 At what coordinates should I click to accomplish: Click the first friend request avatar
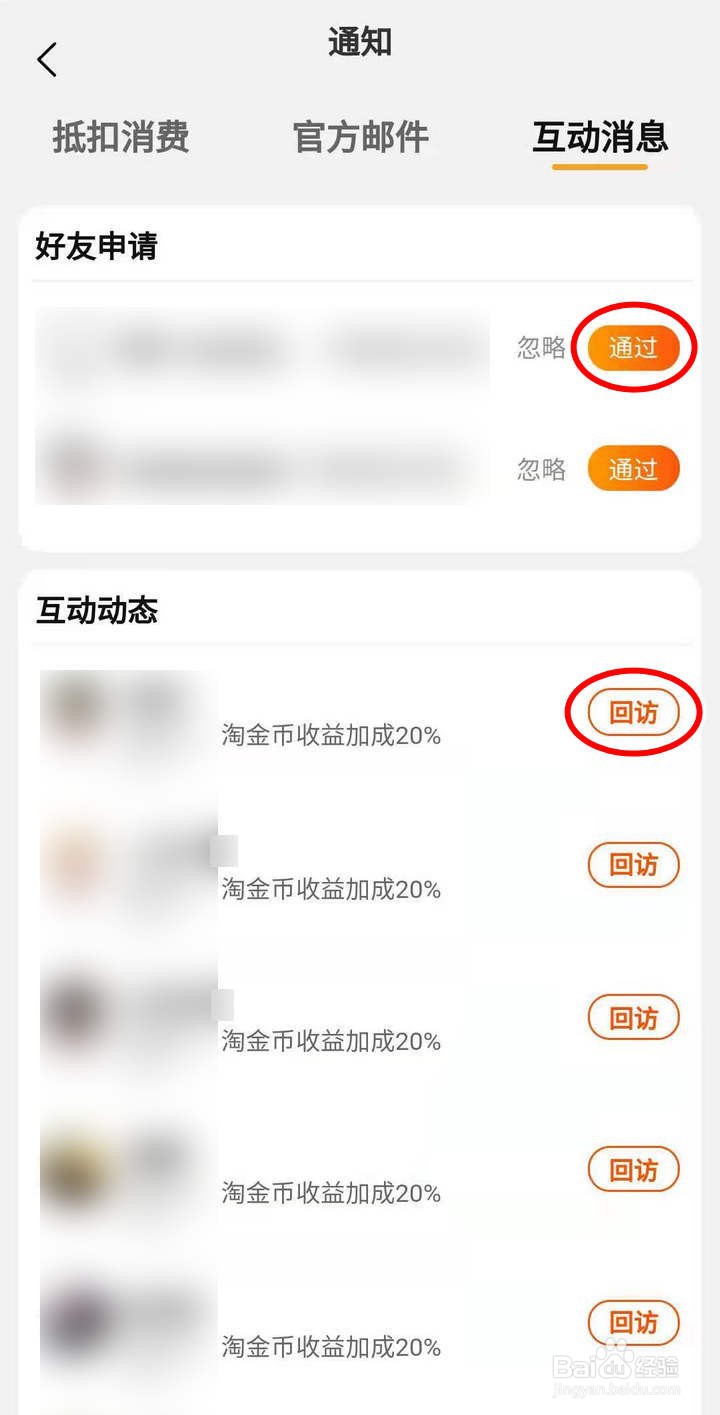(72, 348)
